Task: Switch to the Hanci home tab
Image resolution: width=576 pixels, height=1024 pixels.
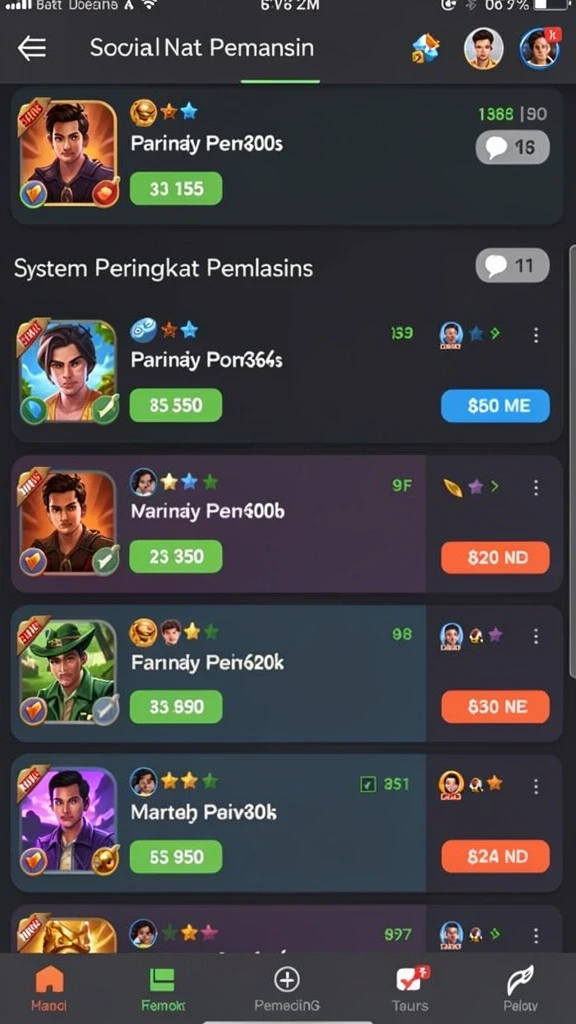Action: pyautogui.click(x=50, y=989)
